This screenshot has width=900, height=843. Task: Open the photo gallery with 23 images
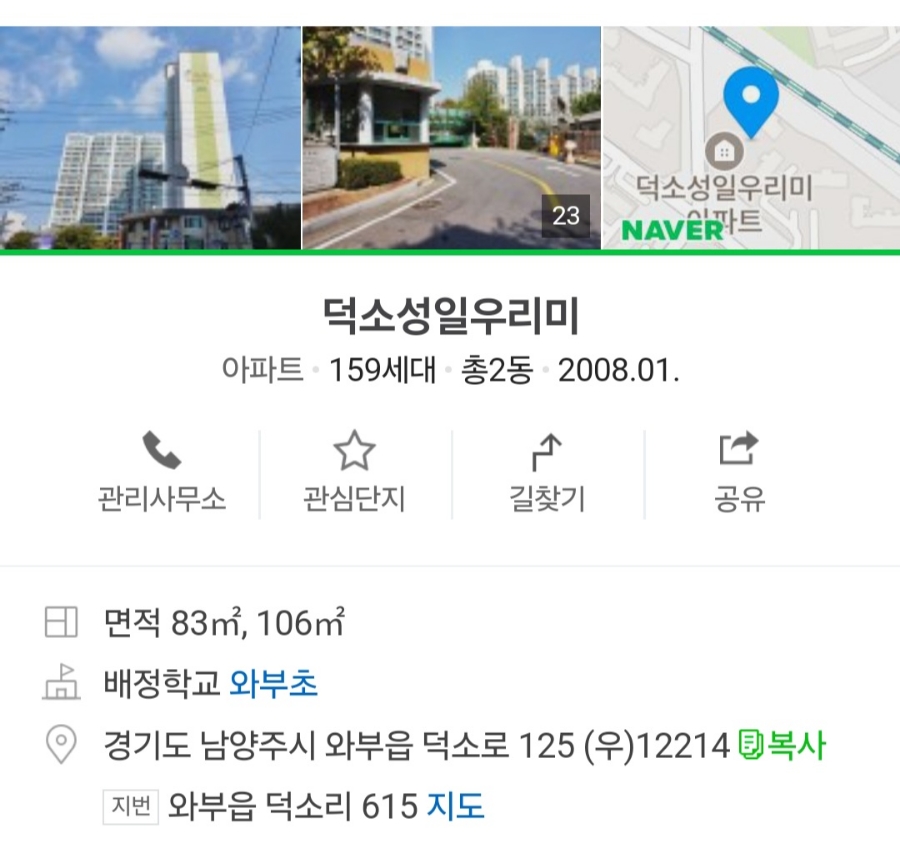point(452,138)
